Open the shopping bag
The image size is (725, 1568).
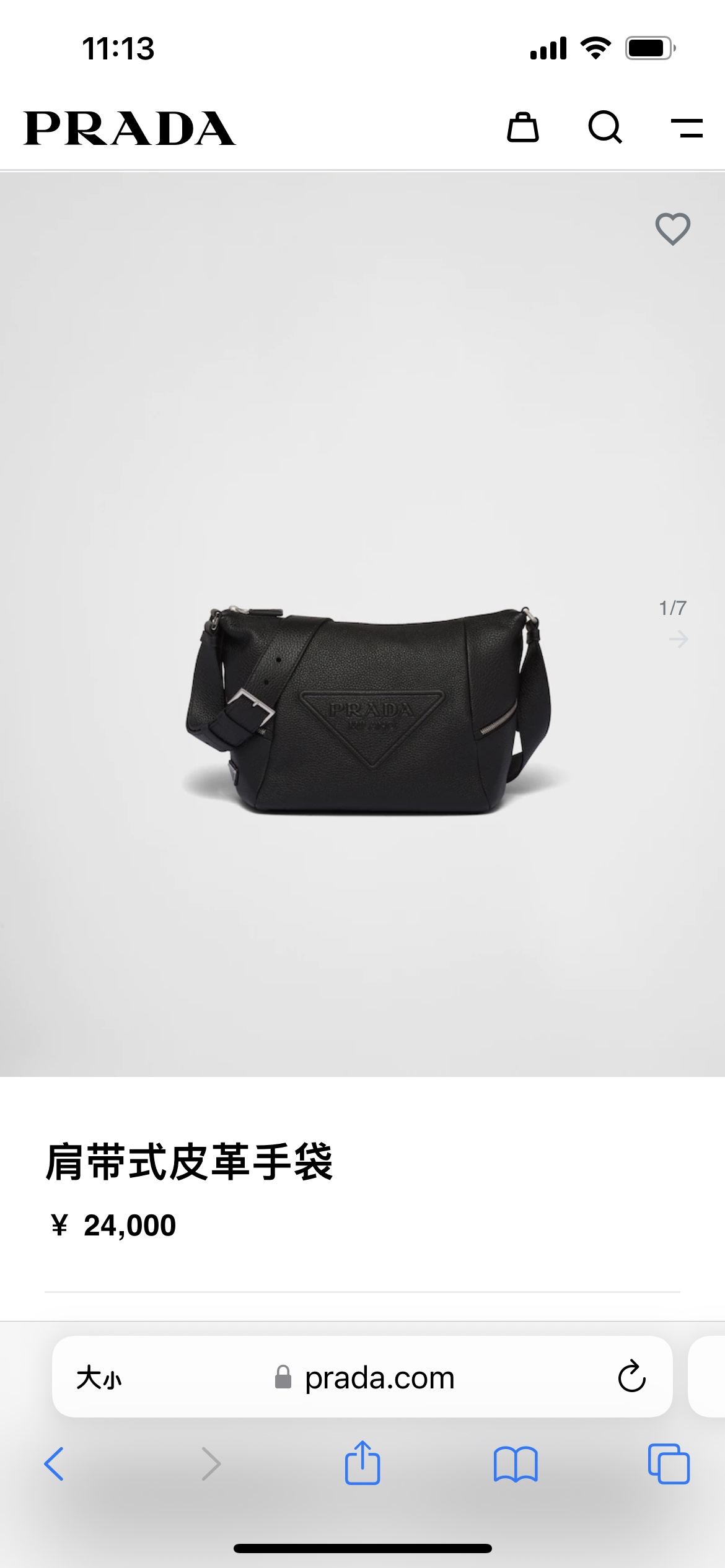click(x=523, y=128)
